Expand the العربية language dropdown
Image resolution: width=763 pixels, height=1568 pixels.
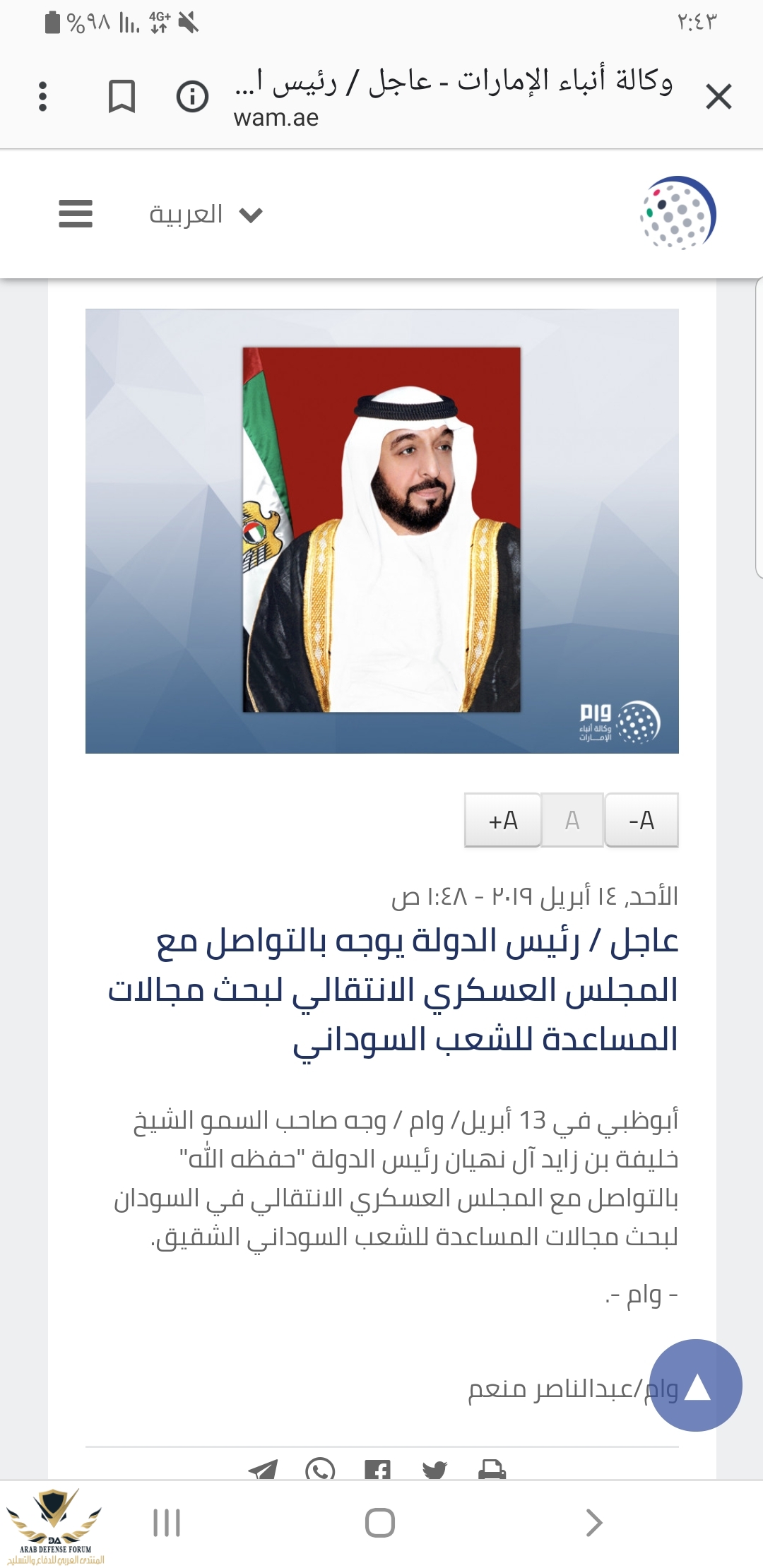pos(205,214)
